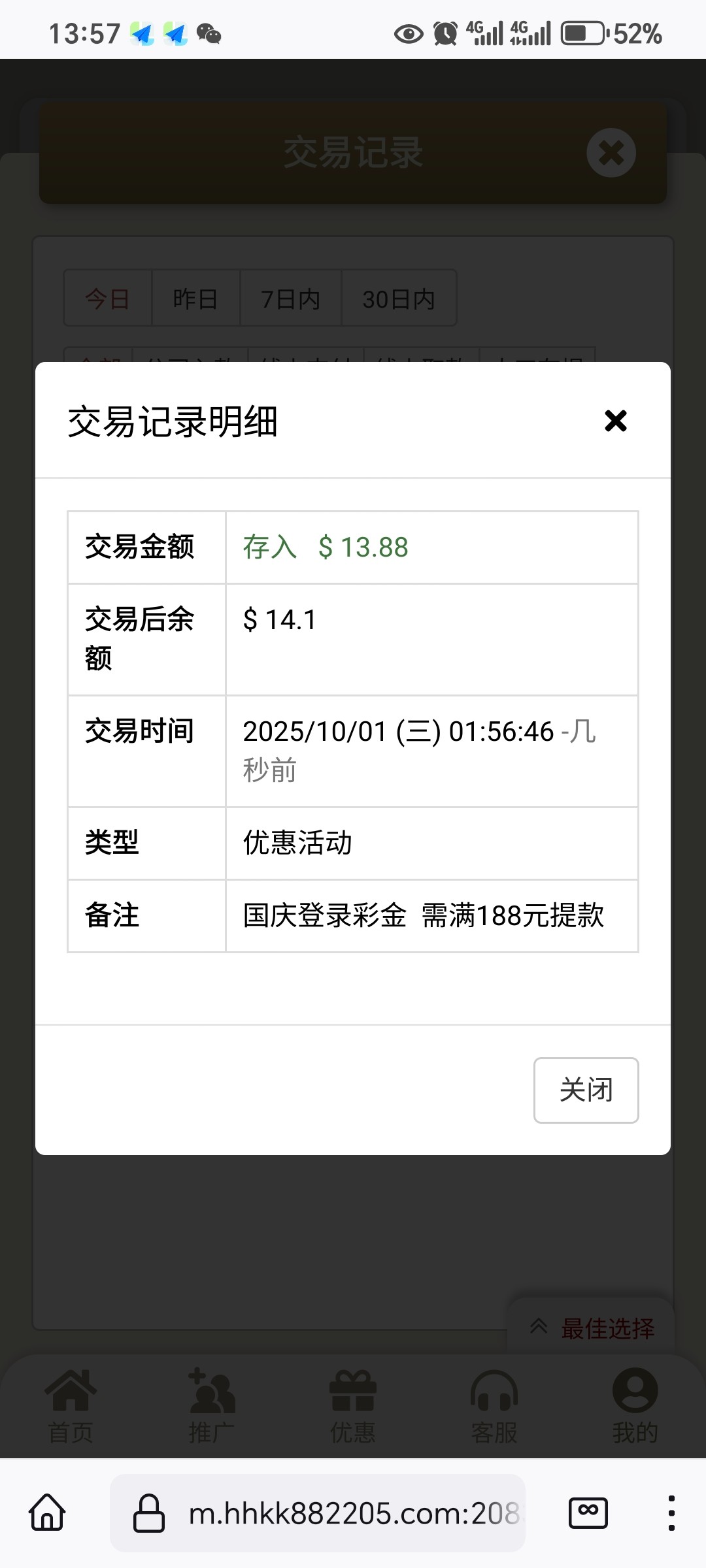Screen dimensions: 706x1568
Task: Open the browser tabs switcher
Action: (588, 1513)
